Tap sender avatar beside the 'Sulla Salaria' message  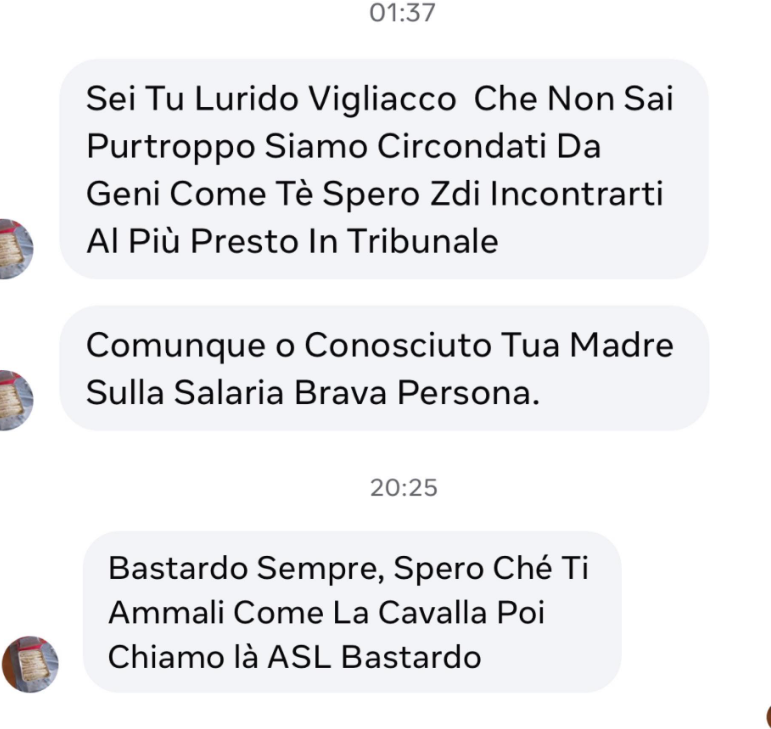coord(16,400)
